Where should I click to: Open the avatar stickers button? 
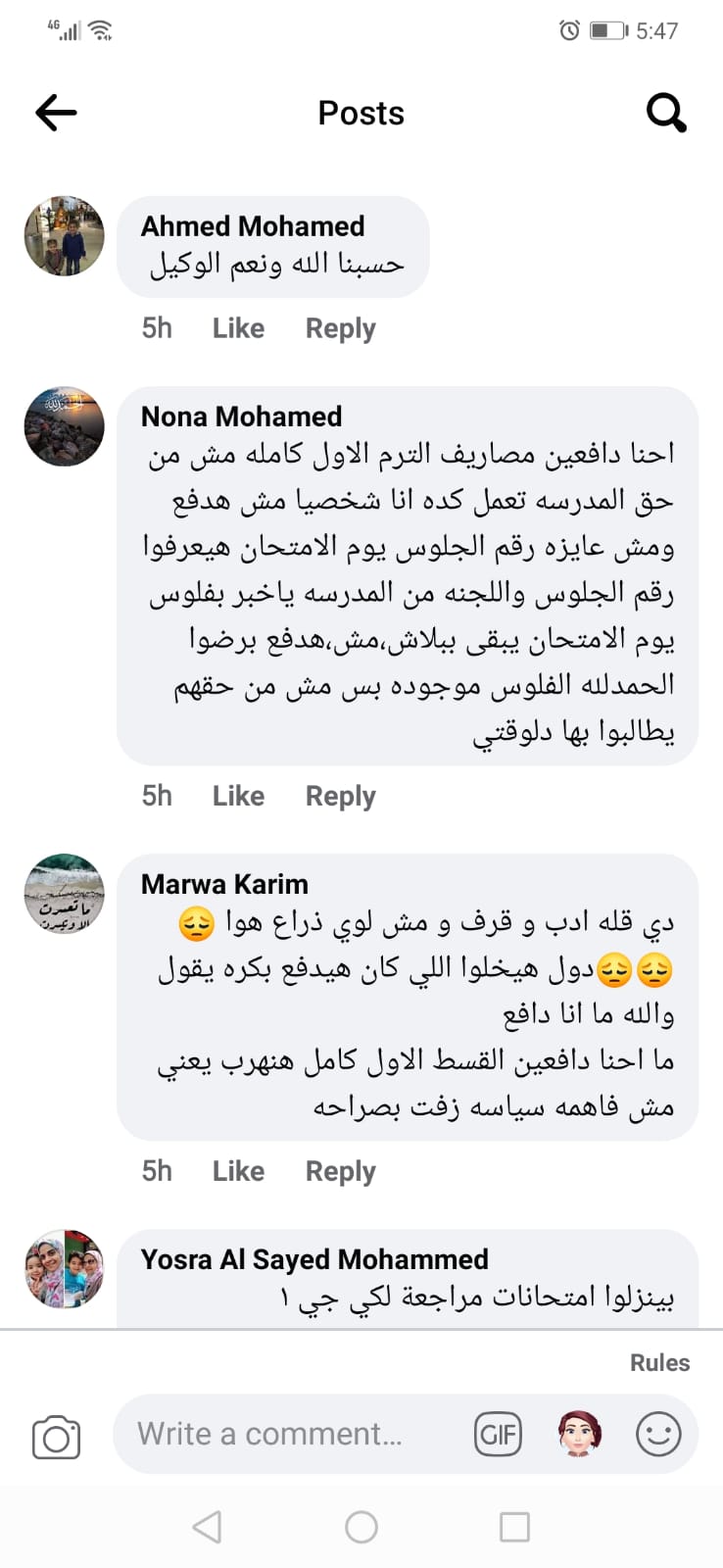click(x=579, y=1435)
